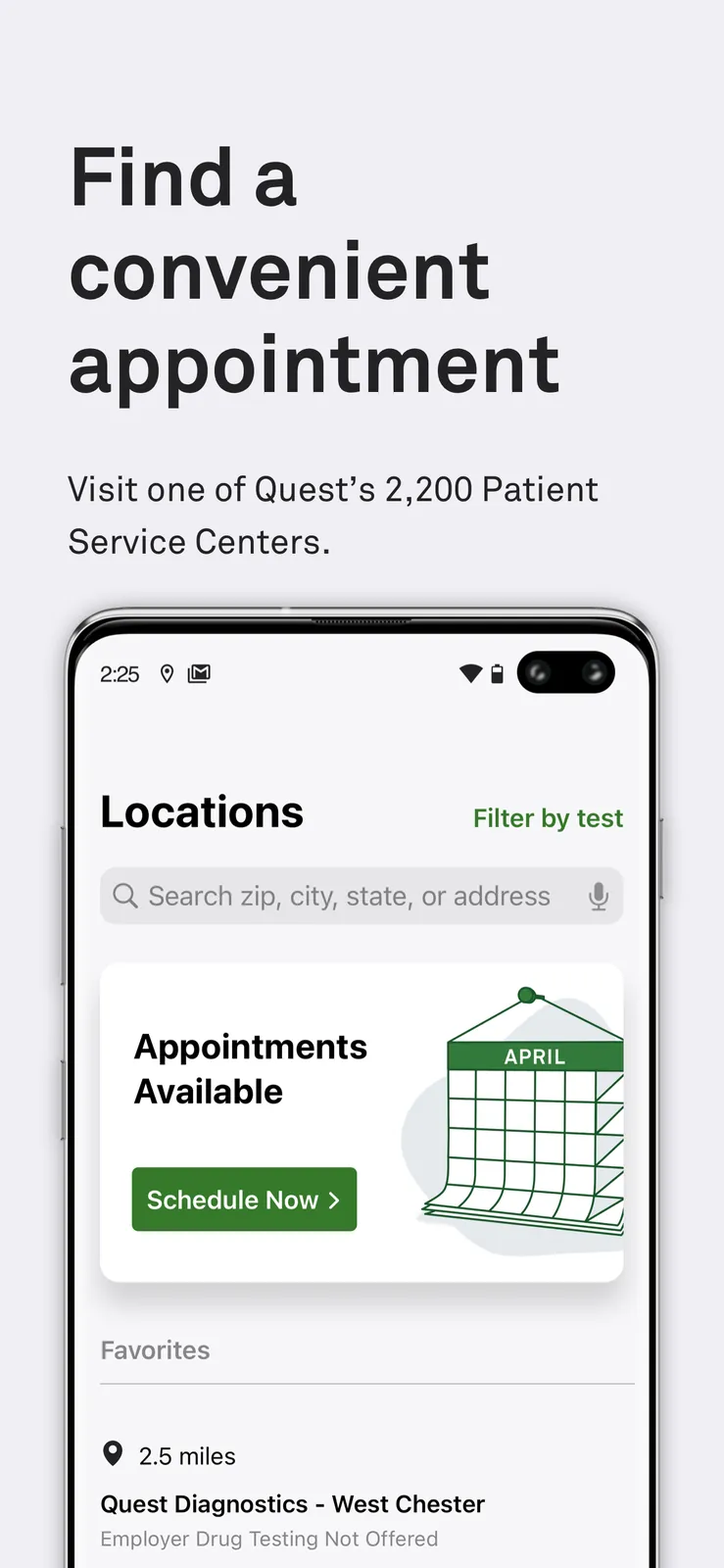Select the location pin icon in the status bar
Viewport: 724px width, 1568px height.
coord(167,673)
